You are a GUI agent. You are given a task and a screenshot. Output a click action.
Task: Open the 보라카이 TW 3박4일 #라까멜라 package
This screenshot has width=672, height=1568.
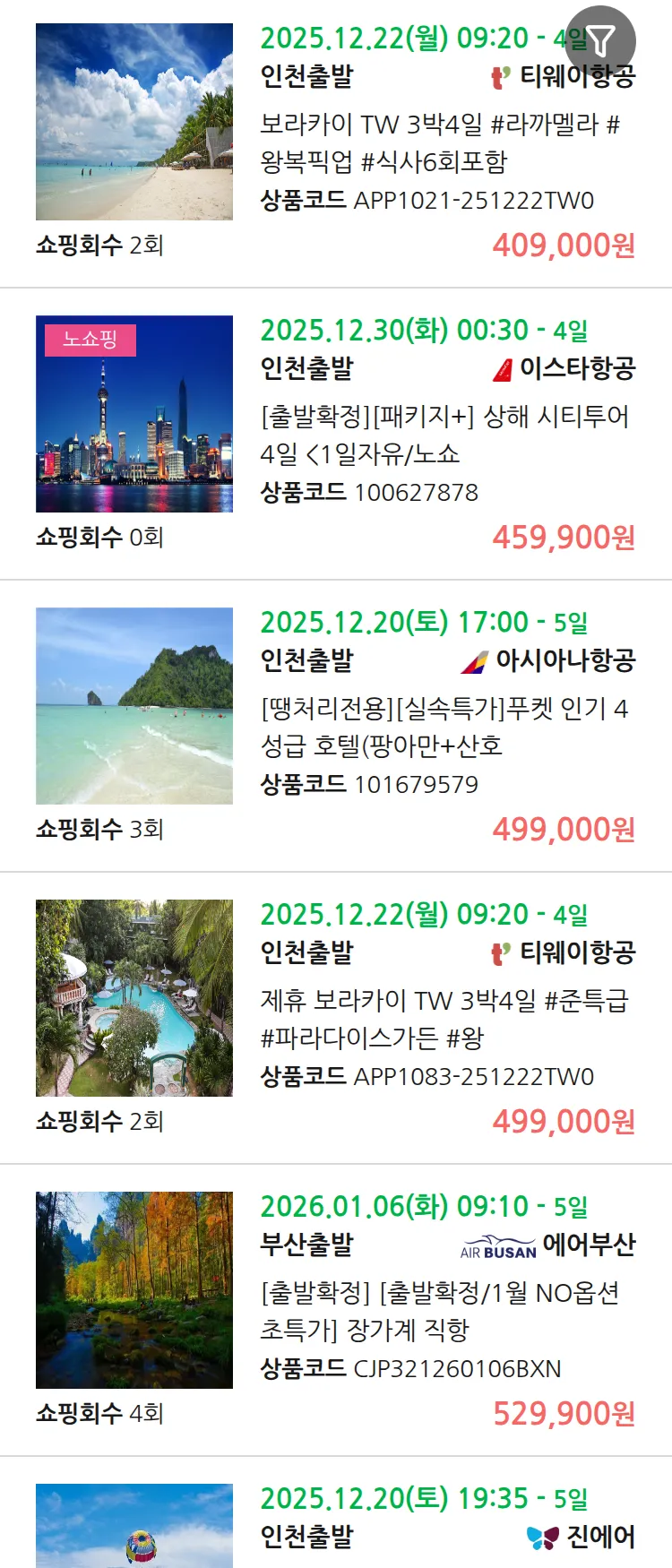pyautogui.click(x=439, y=143)
